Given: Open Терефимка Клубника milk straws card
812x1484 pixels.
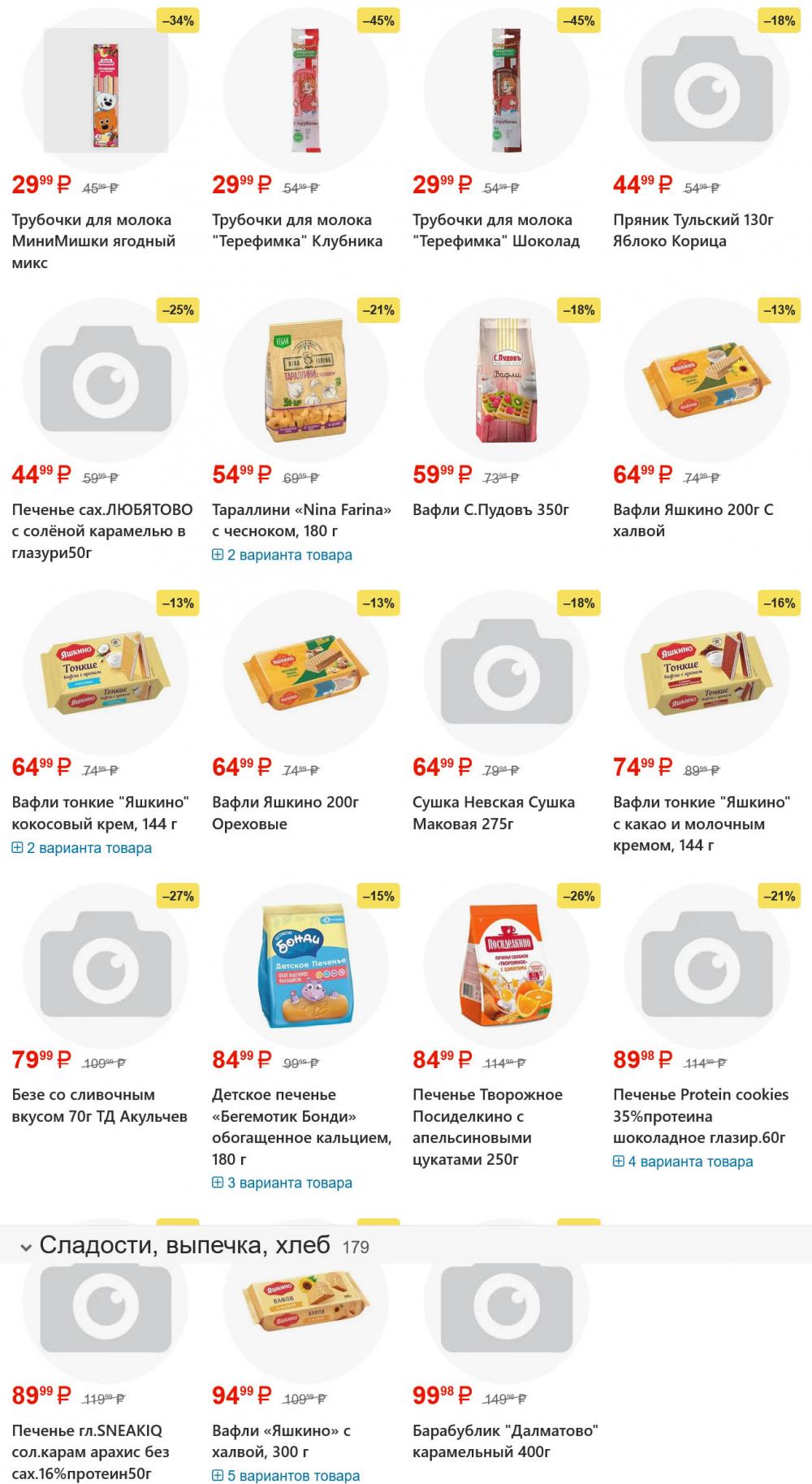Looking at the screenshot, I should pyautogui.click(x=296, y=230).
